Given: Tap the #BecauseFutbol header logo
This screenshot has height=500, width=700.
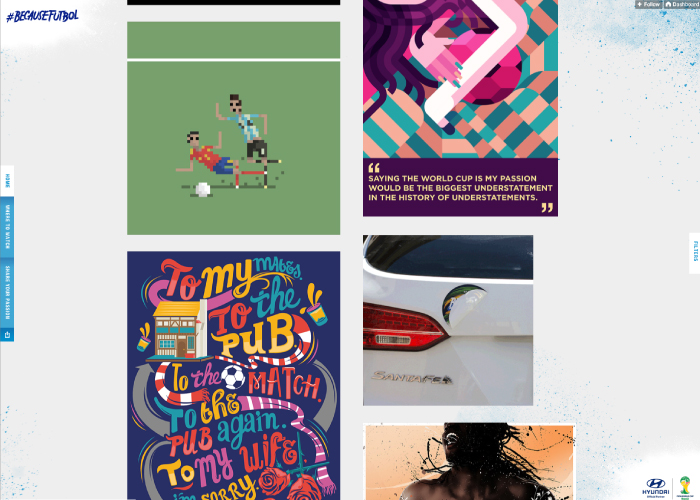Looking at the screenshot, I should click(x=42, y=16).
